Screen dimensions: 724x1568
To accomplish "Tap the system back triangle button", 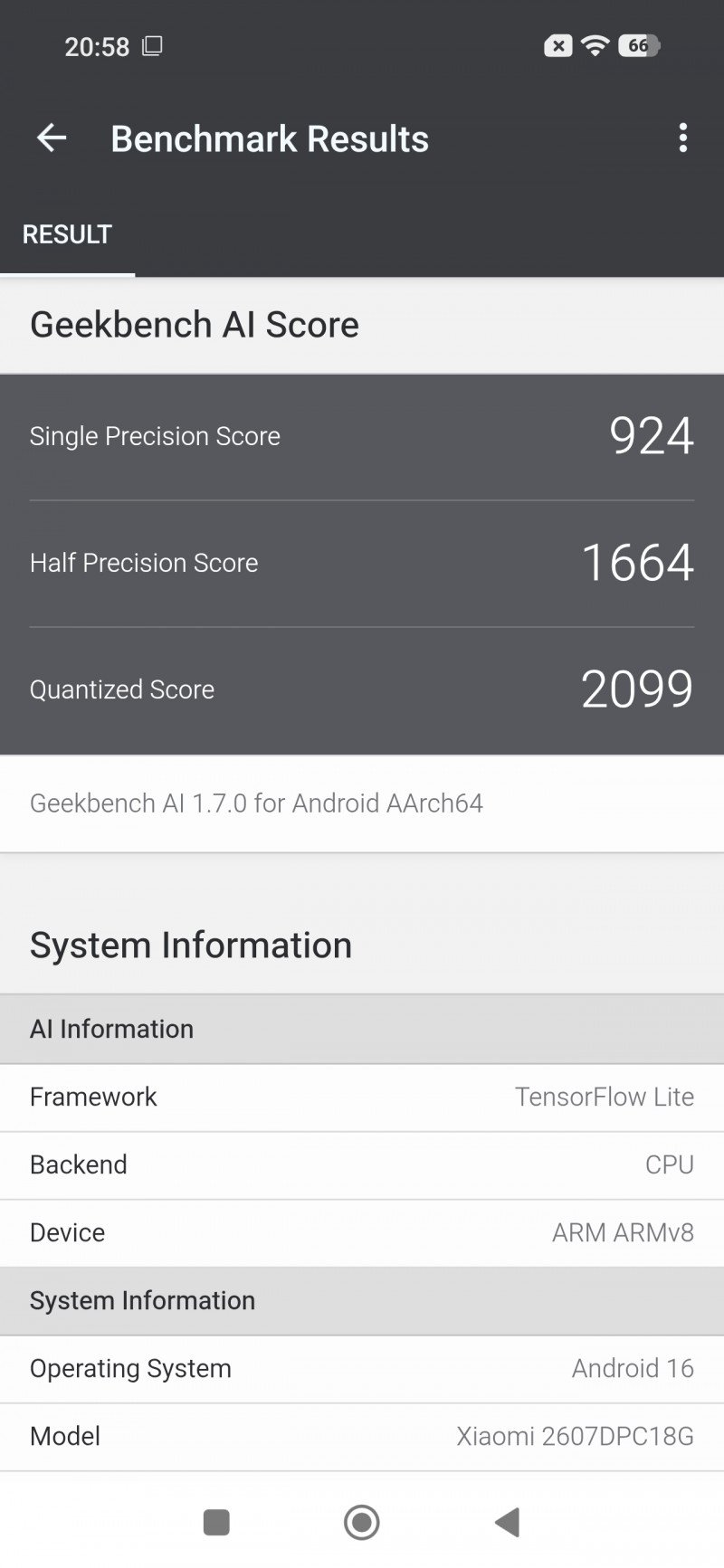I will coord(507,1522).
